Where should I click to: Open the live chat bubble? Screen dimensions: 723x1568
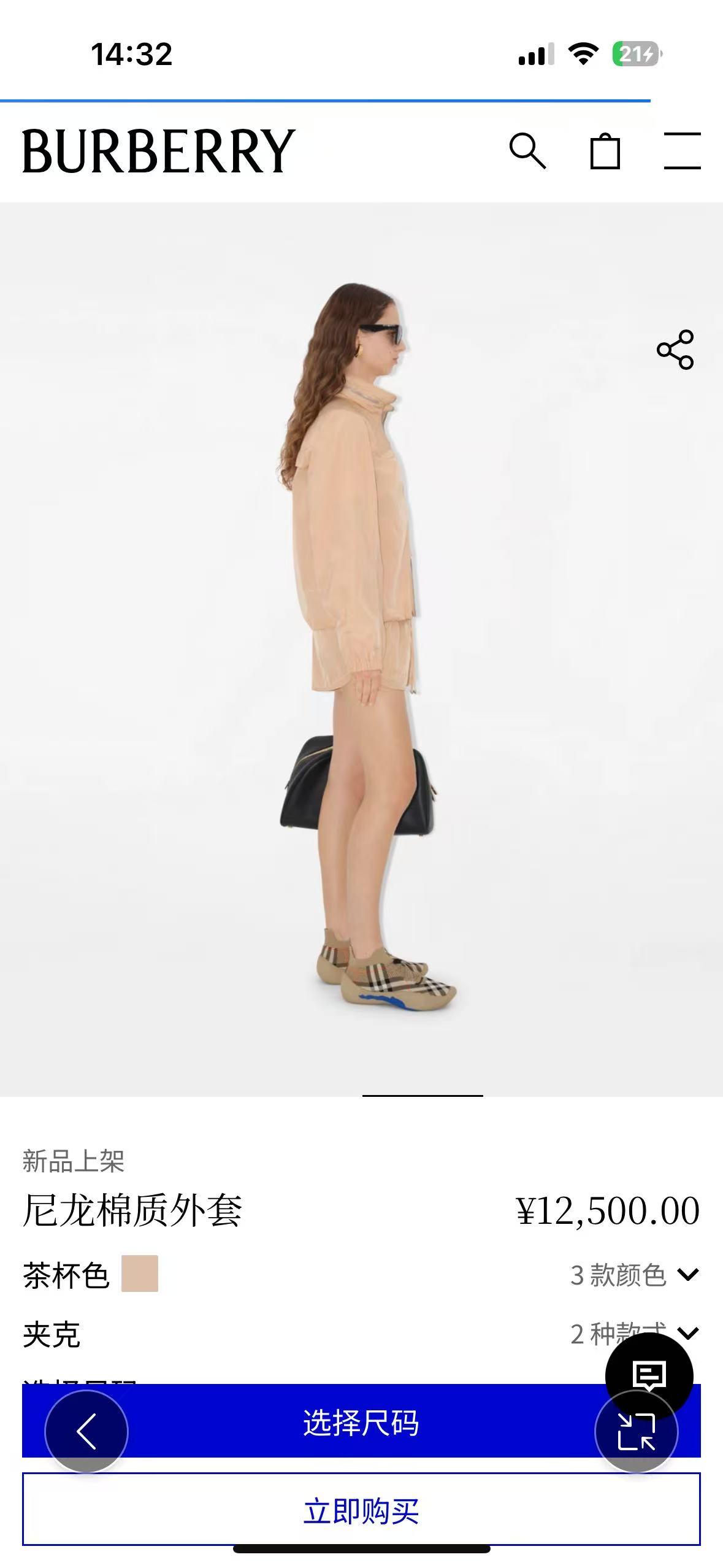coord(649,1375)
